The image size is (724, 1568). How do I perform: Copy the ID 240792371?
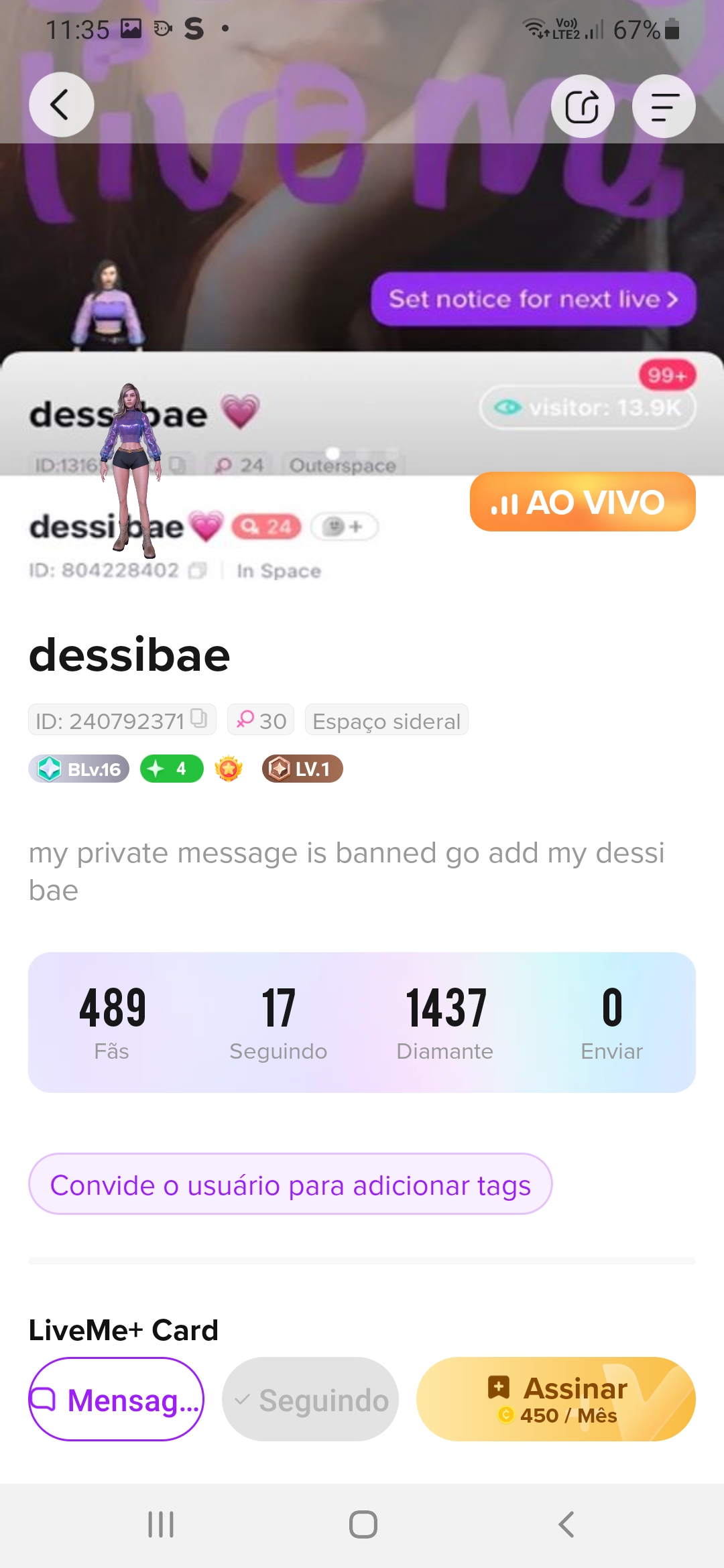click(x=199, y=719)
